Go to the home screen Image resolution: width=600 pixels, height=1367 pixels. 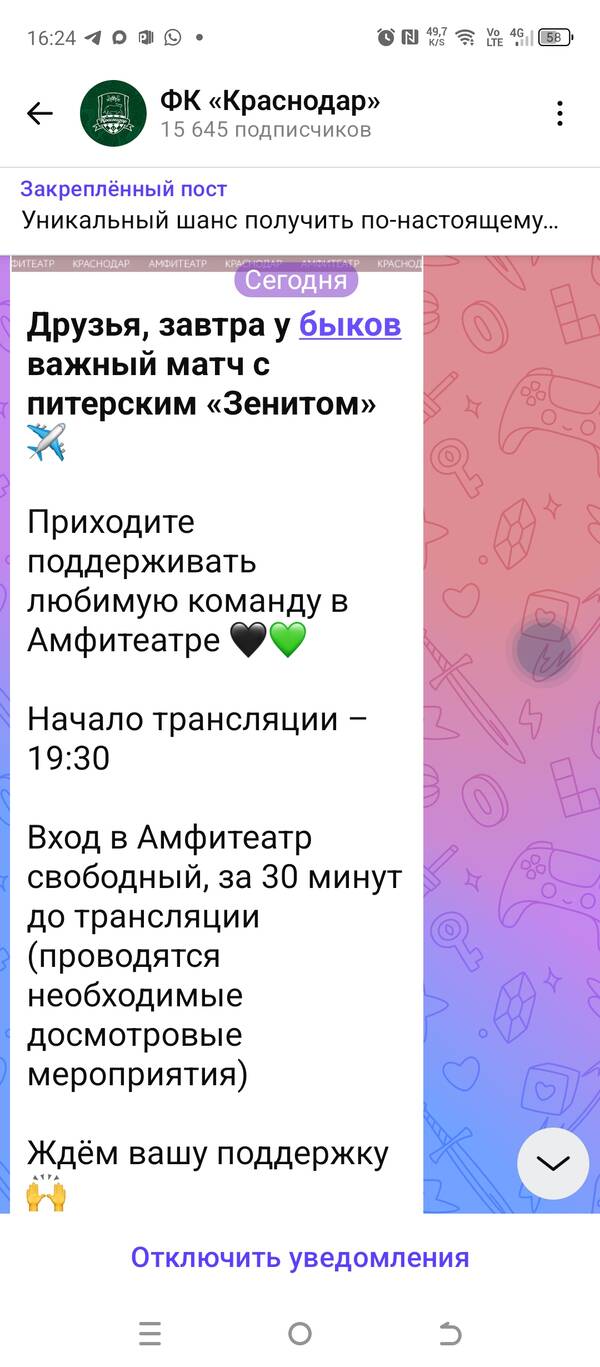click(299, 1333)
